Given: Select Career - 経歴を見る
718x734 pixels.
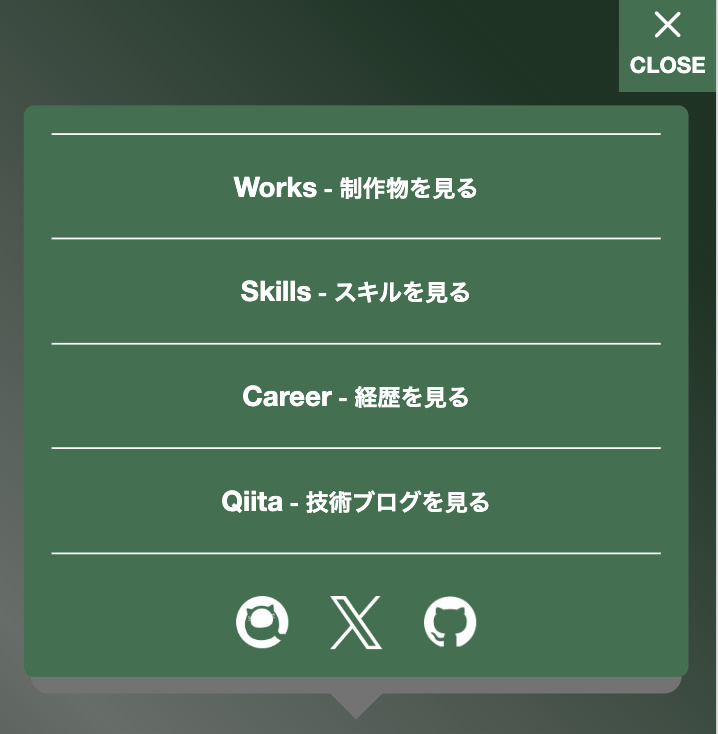Looking at the screenshot, I should click(356, 397).
